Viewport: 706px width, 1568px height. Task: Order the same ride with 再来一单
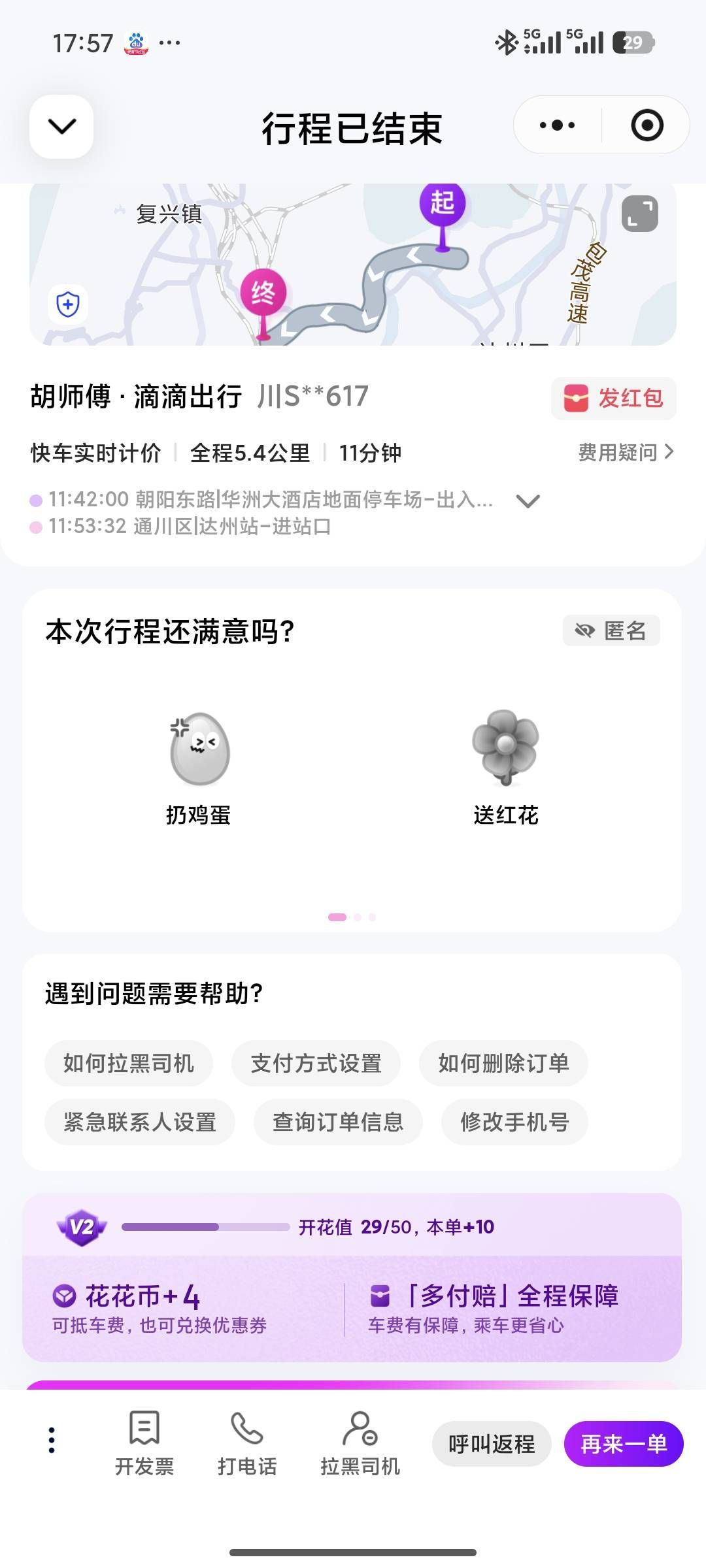[624, 1443]
